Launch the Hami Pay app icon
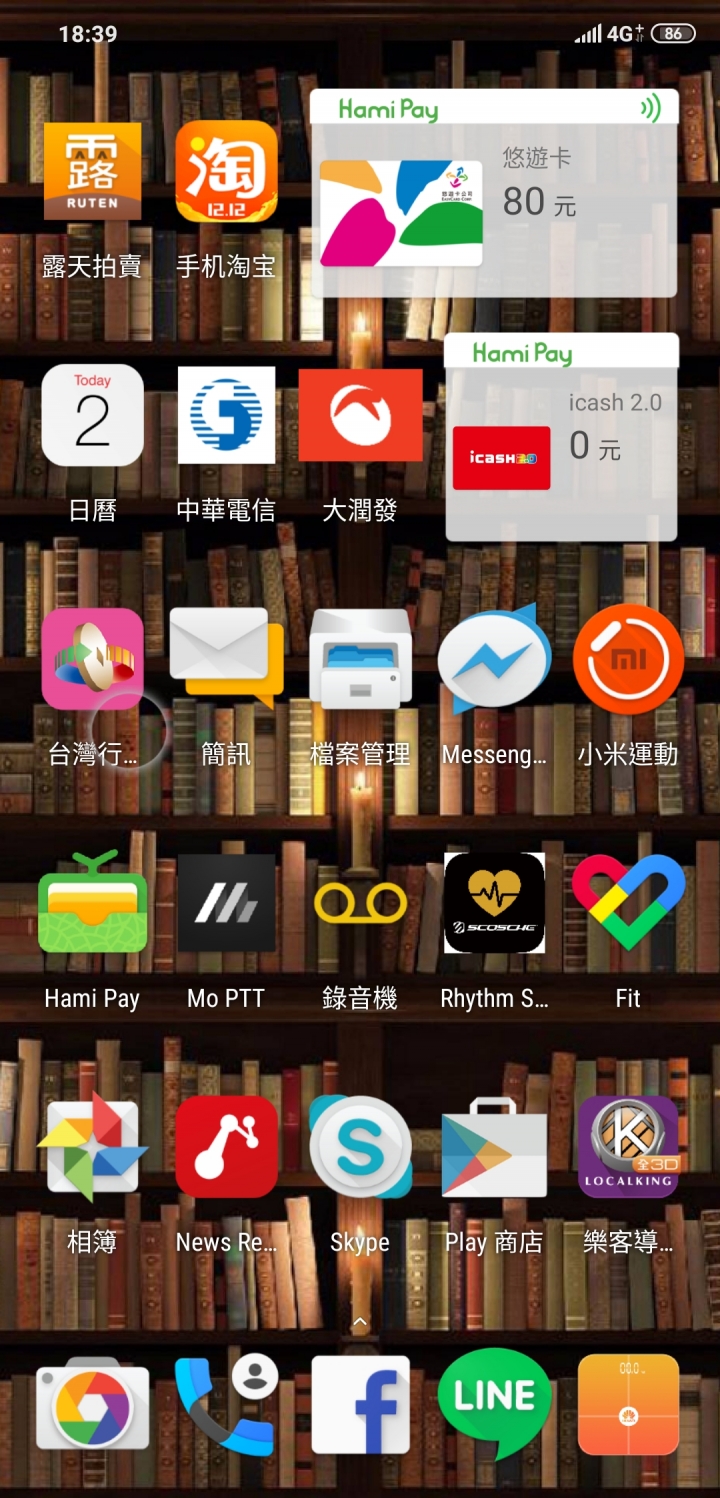 point(92,902)
